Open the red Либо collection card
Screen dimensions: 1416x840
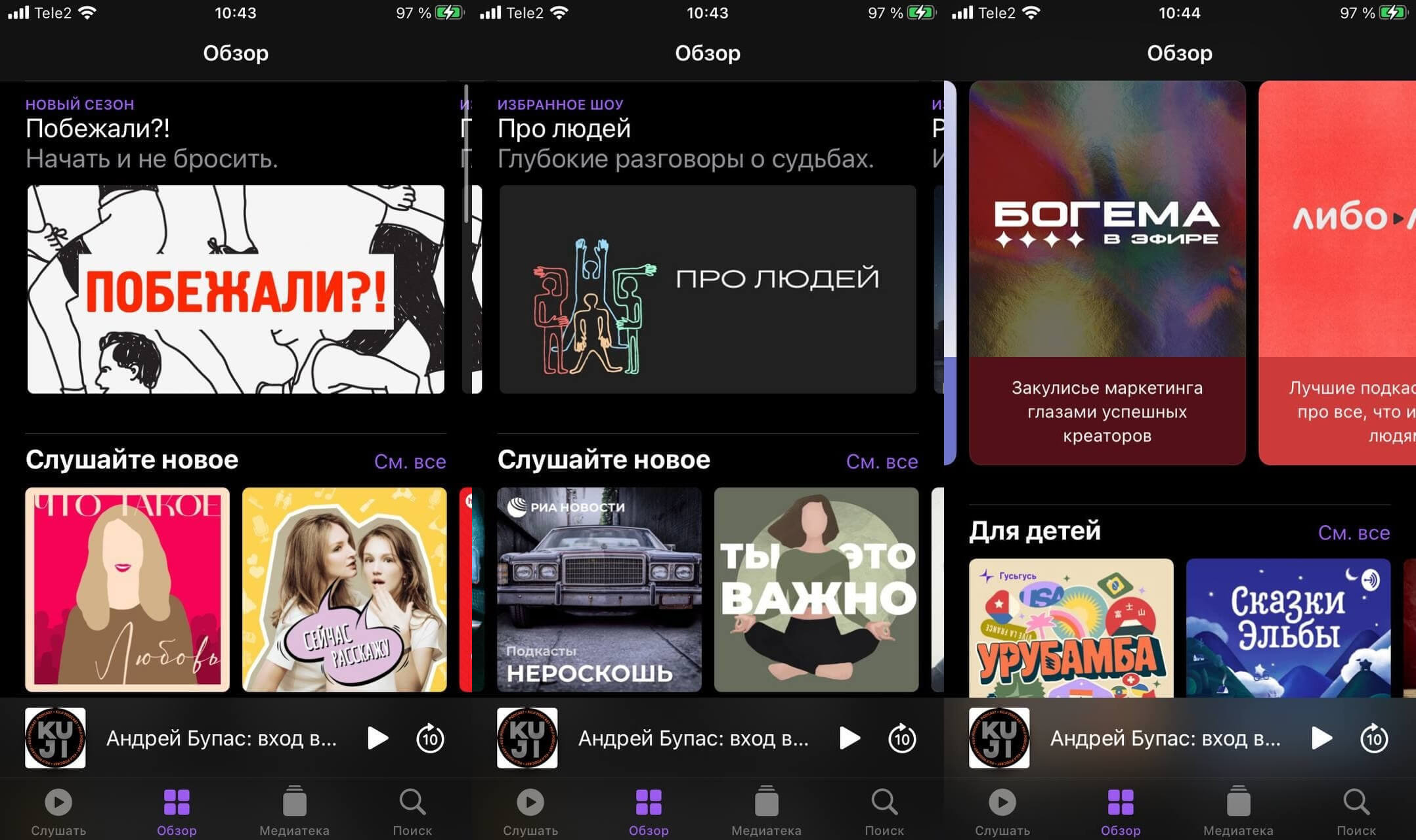pyautogui.click(x=1337, y=272)
